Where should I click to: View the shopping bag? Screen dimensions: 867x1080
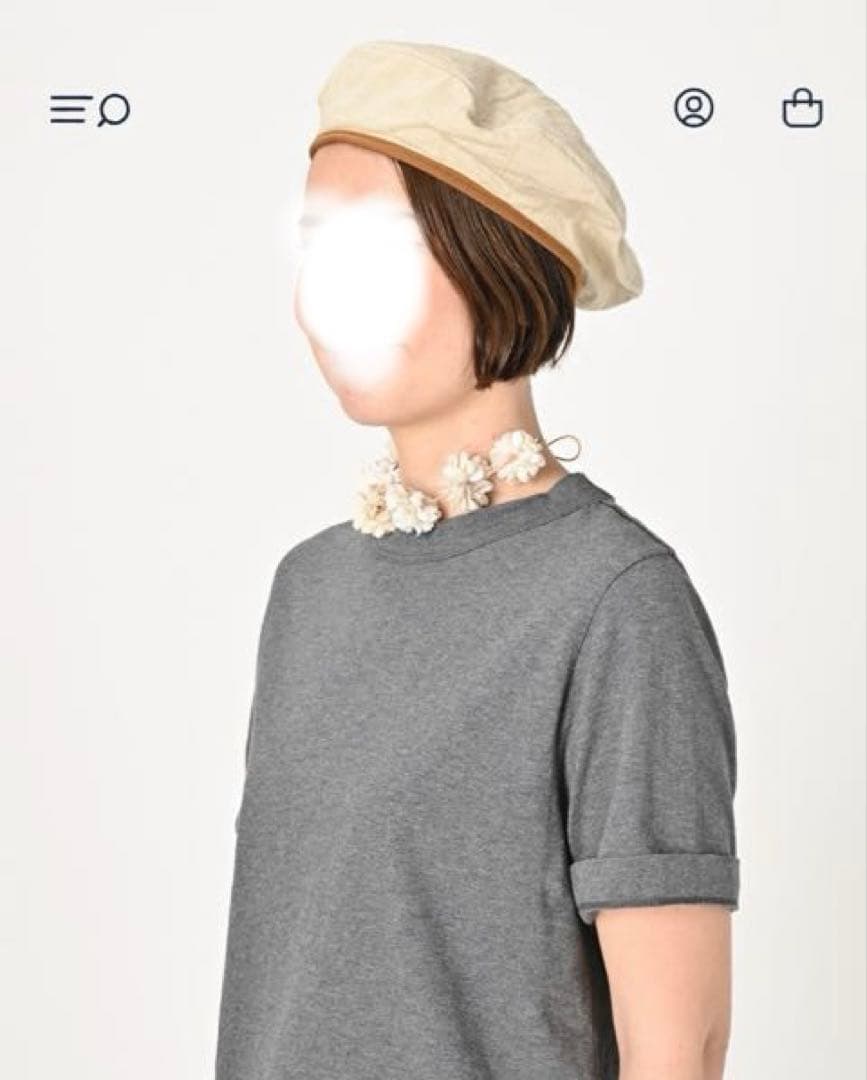[802, 108]
